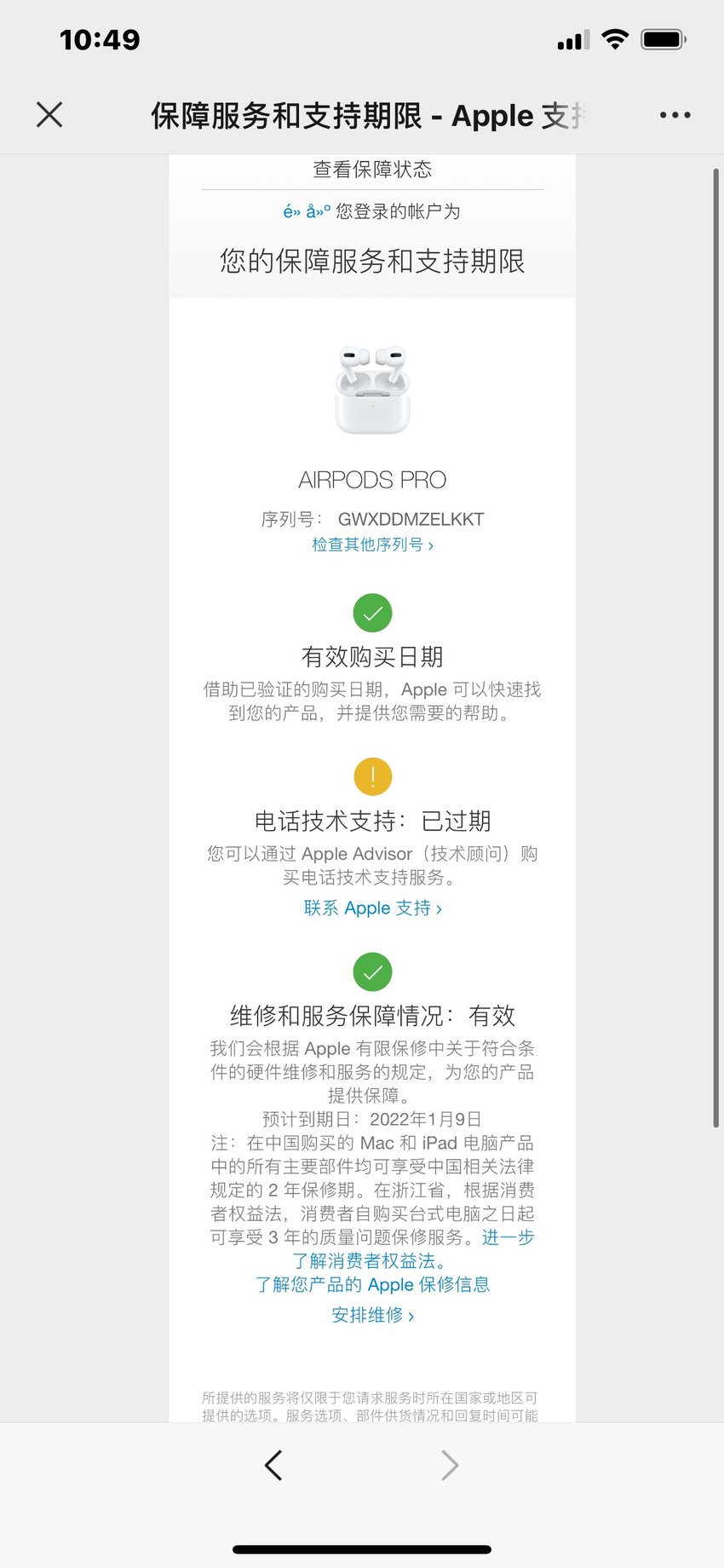Screen dimensions: 724x1568
Task: Open 了解您产品的 Apple 保修信息
Action: coord(372,1284)
